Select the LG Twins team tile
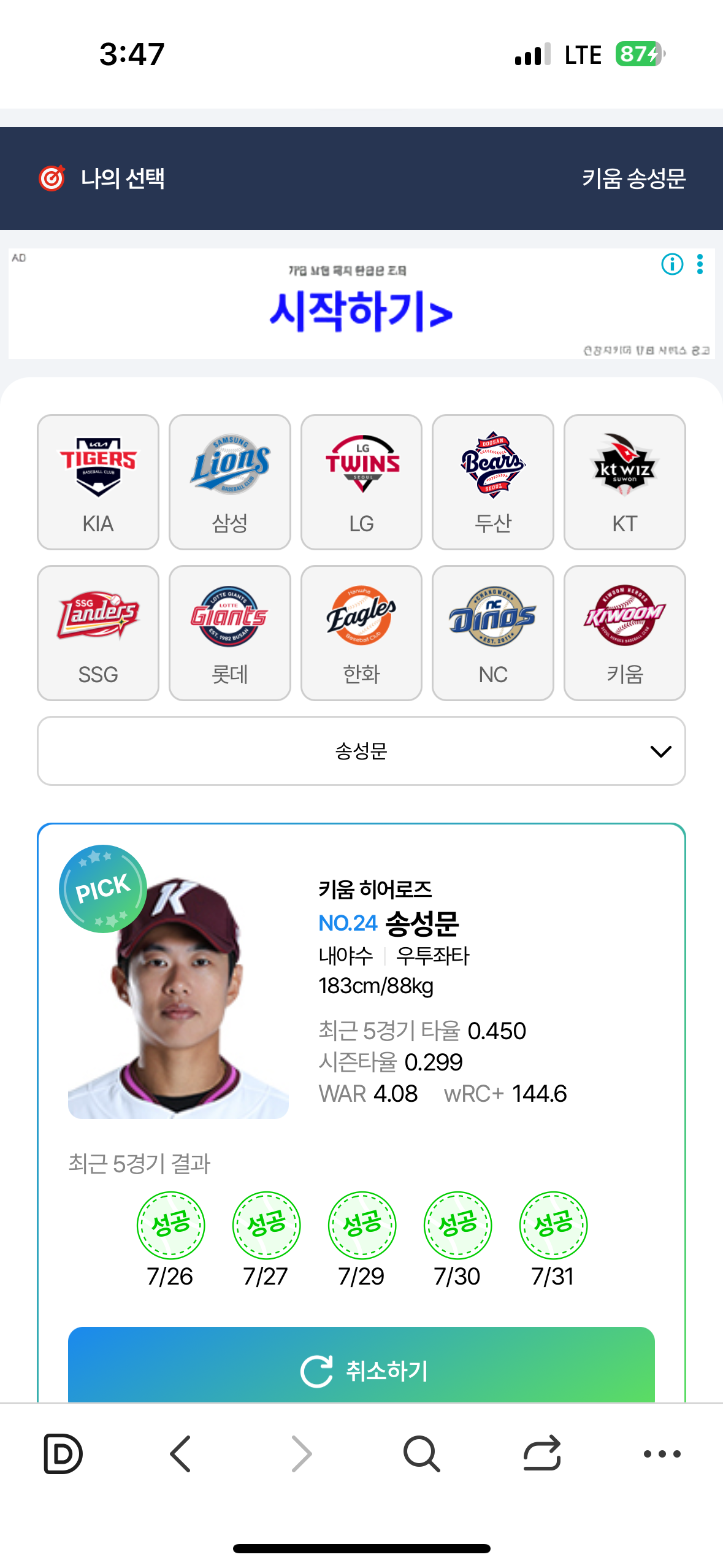This screenshot has height=1568, width=723. pos(361,482)
